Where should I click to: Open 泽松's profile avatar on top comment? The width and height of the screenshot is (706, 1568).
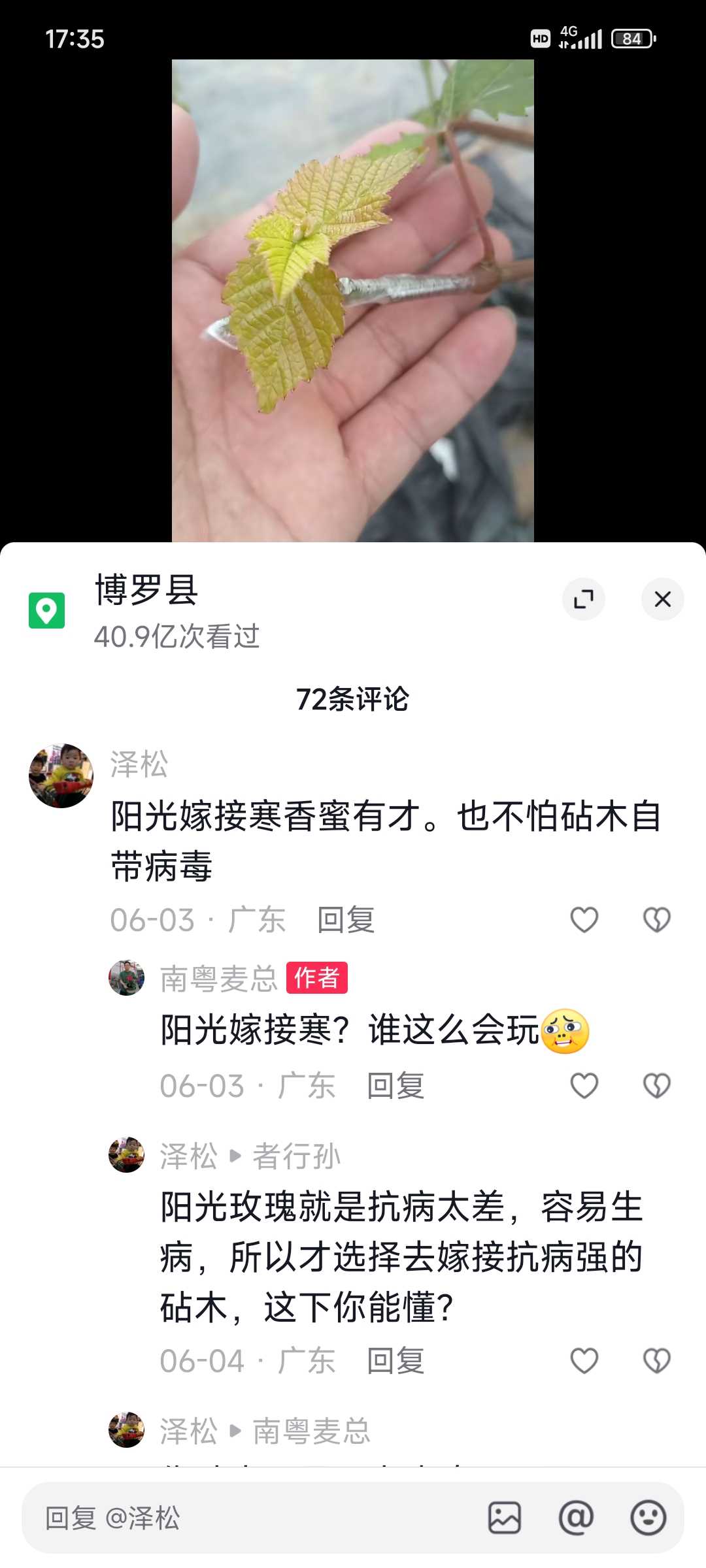61,776
